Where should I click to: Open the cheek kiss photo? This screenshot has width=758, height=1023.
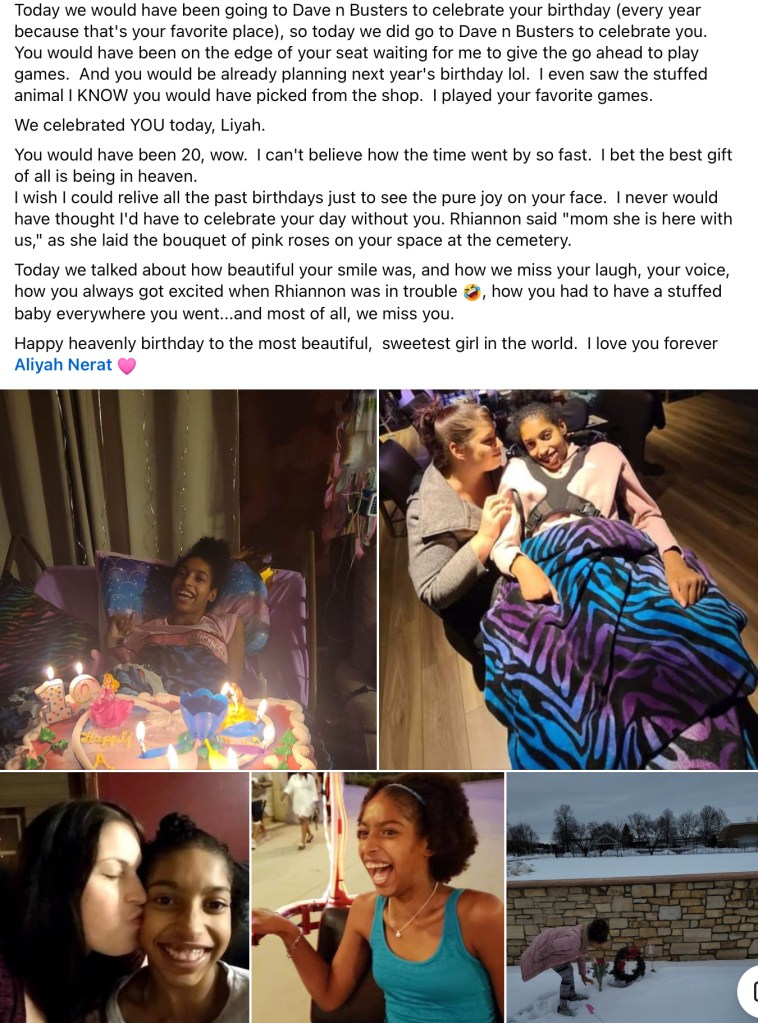pyautogui.click(x=124, y=897)
